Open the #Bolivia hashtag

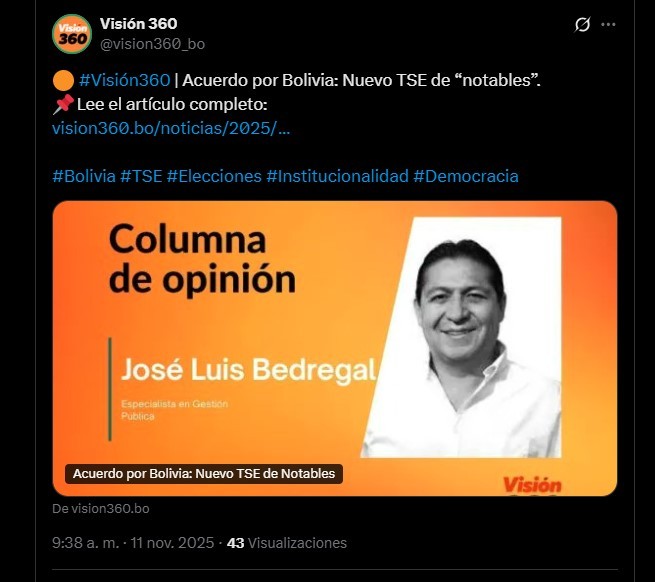83,176
